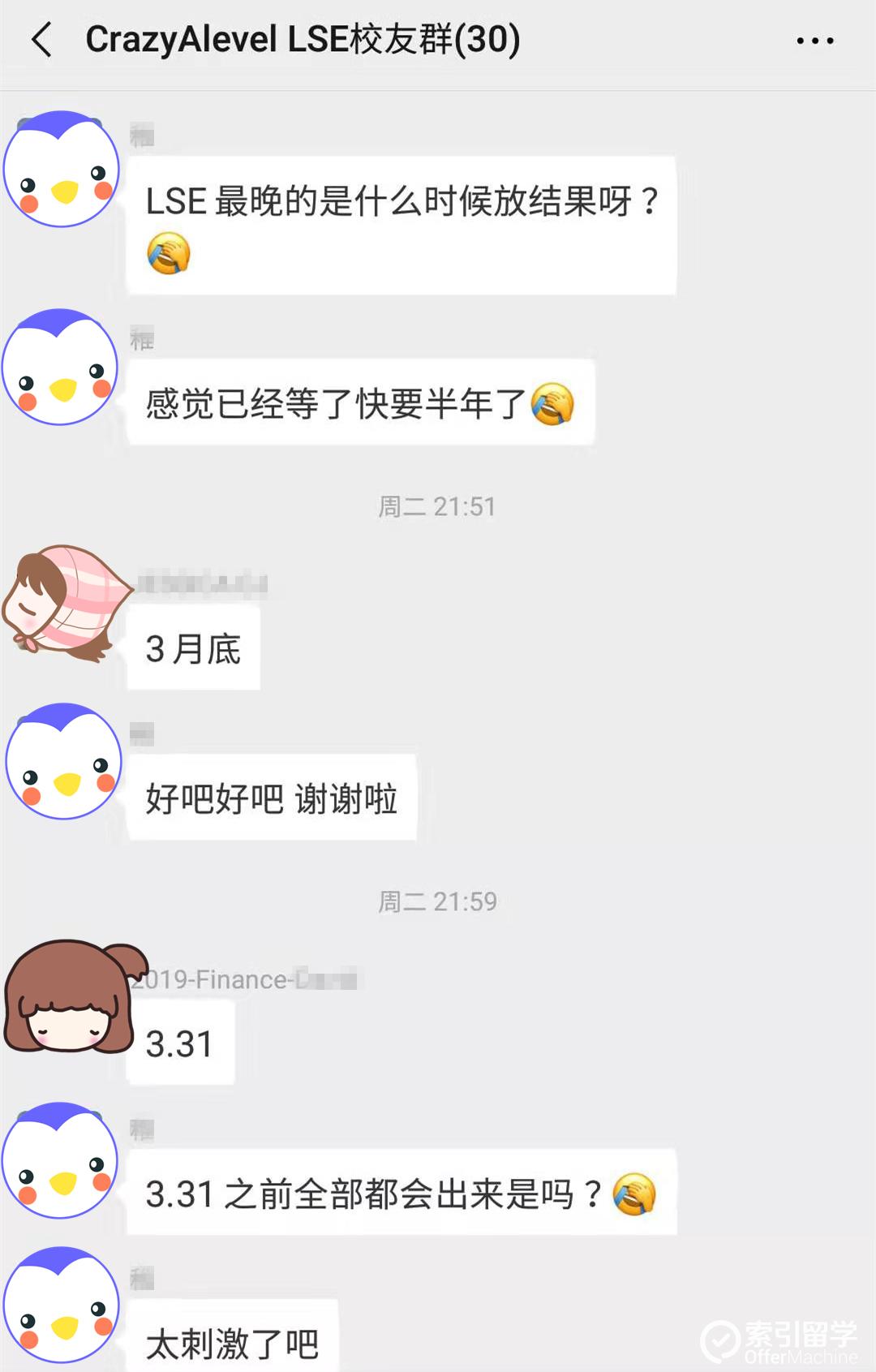Screen dimensions: 876x1372
Task: Go back from the LSE group chat
Action: [42, 39]
